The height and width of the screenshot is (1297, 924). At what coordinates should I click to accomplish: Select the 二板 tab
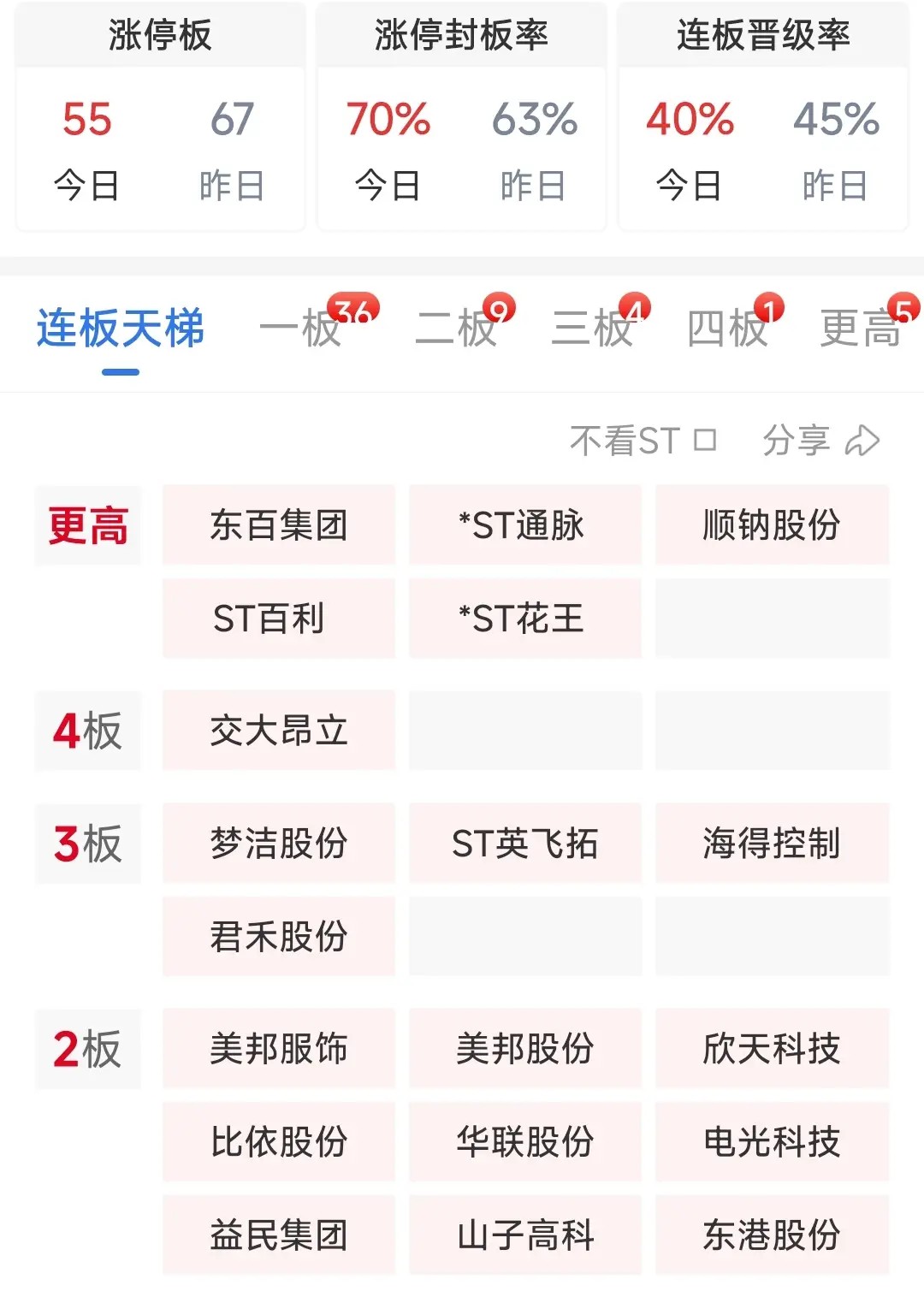tap(456, 329)
